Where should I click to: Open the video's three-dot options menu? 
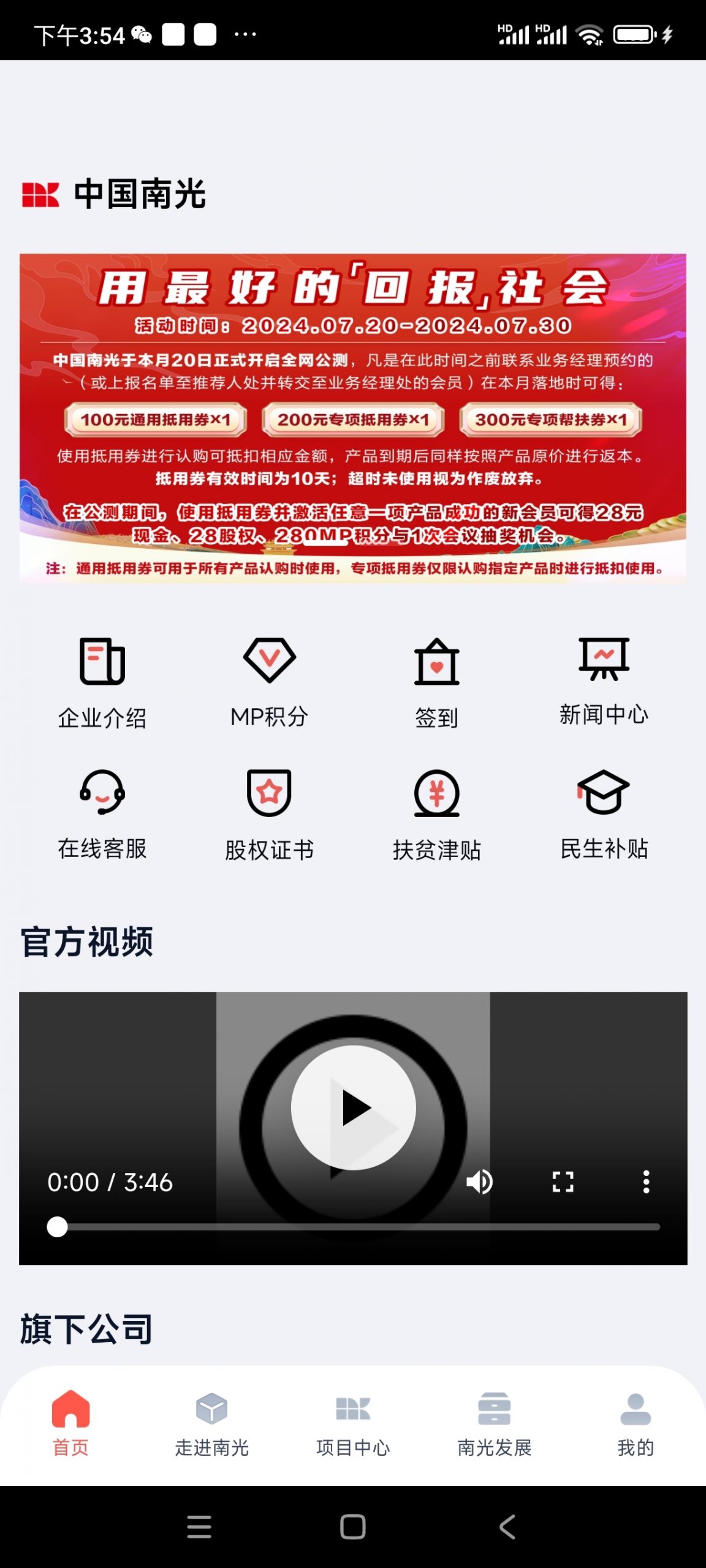(x=646, y=1182)
